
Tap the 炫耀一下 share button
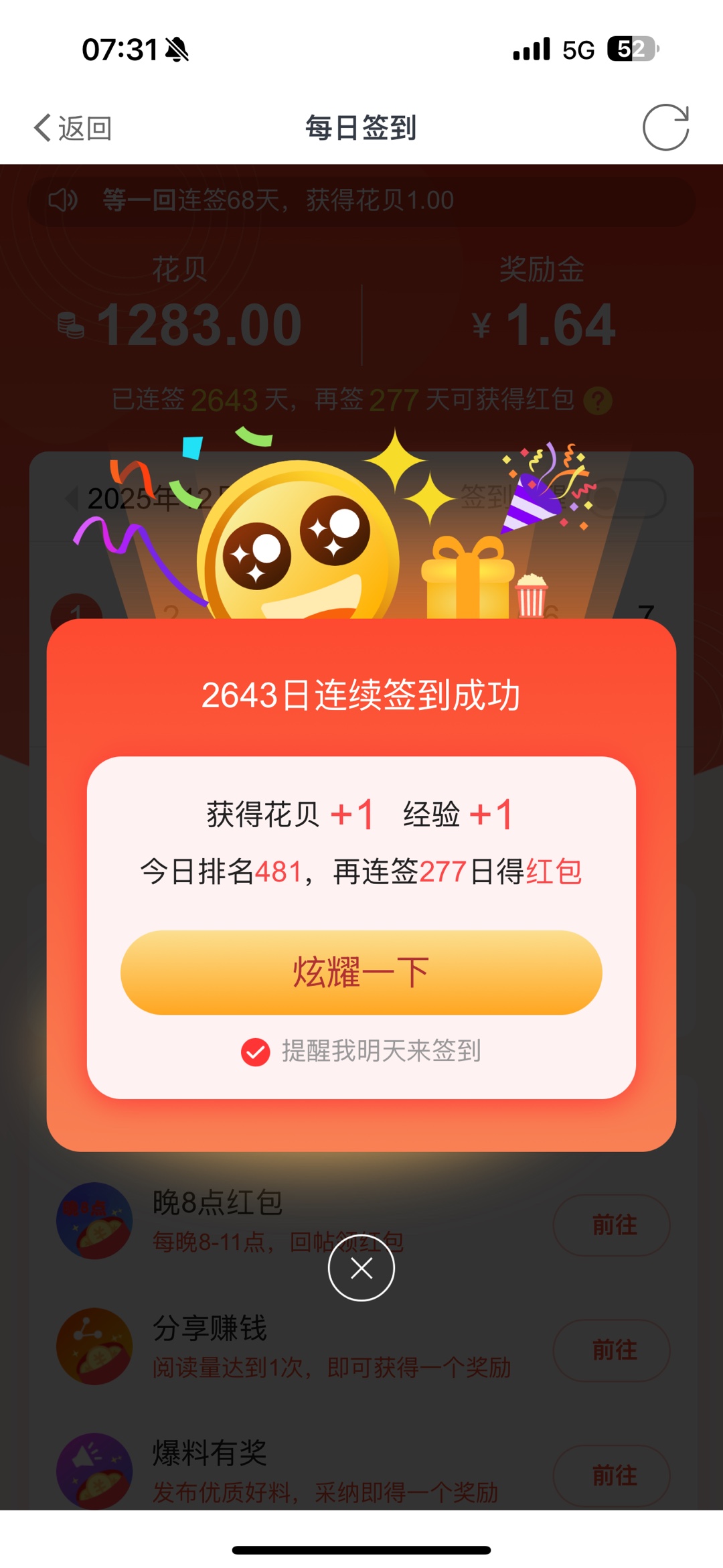[361, 972]
